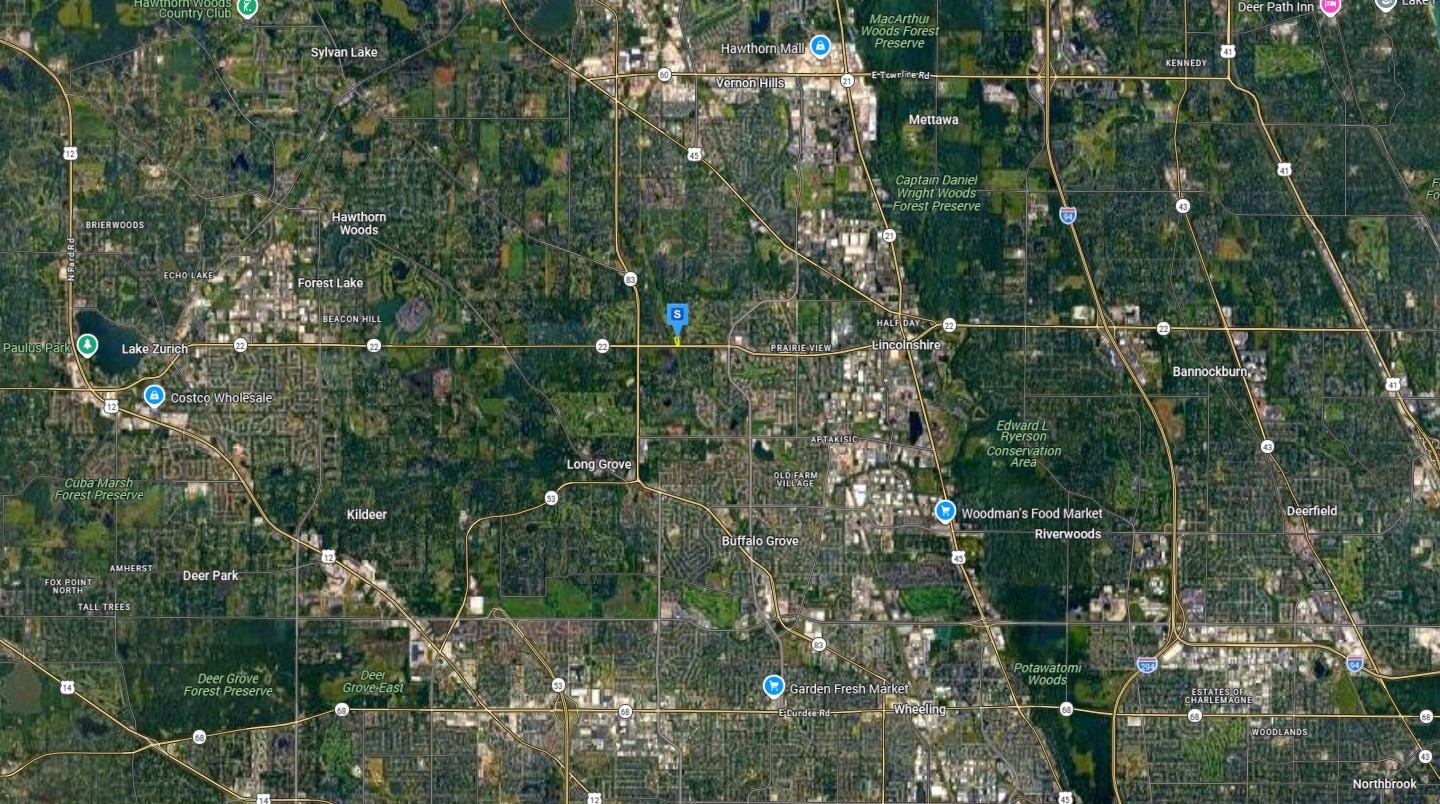Open the Garden Fresh Market marker
The height and width of the screenshot is (804, 1440).
point(773,686)
